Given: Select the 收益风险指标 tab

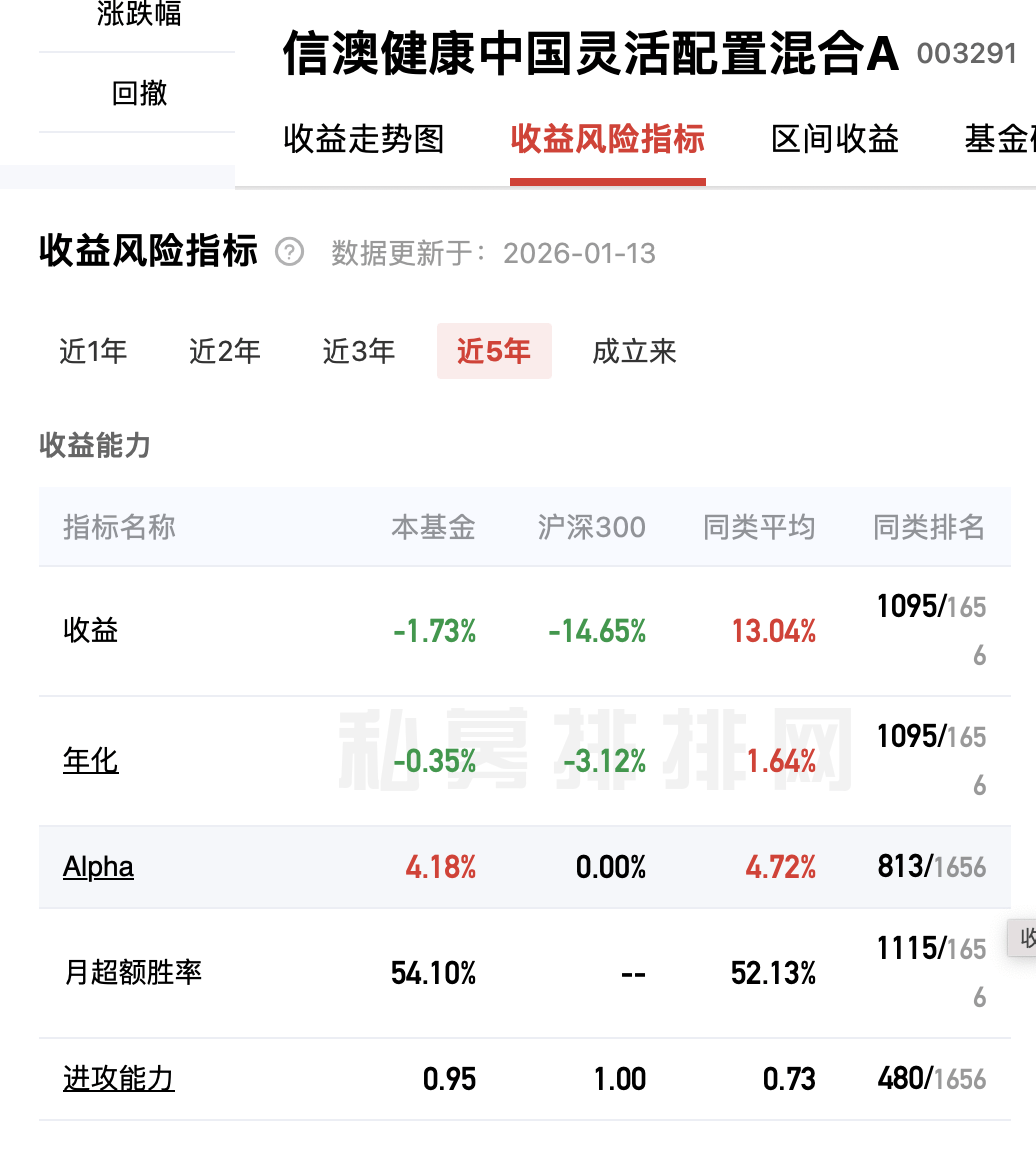Looking at the screenshot, I should click(607, 139).
